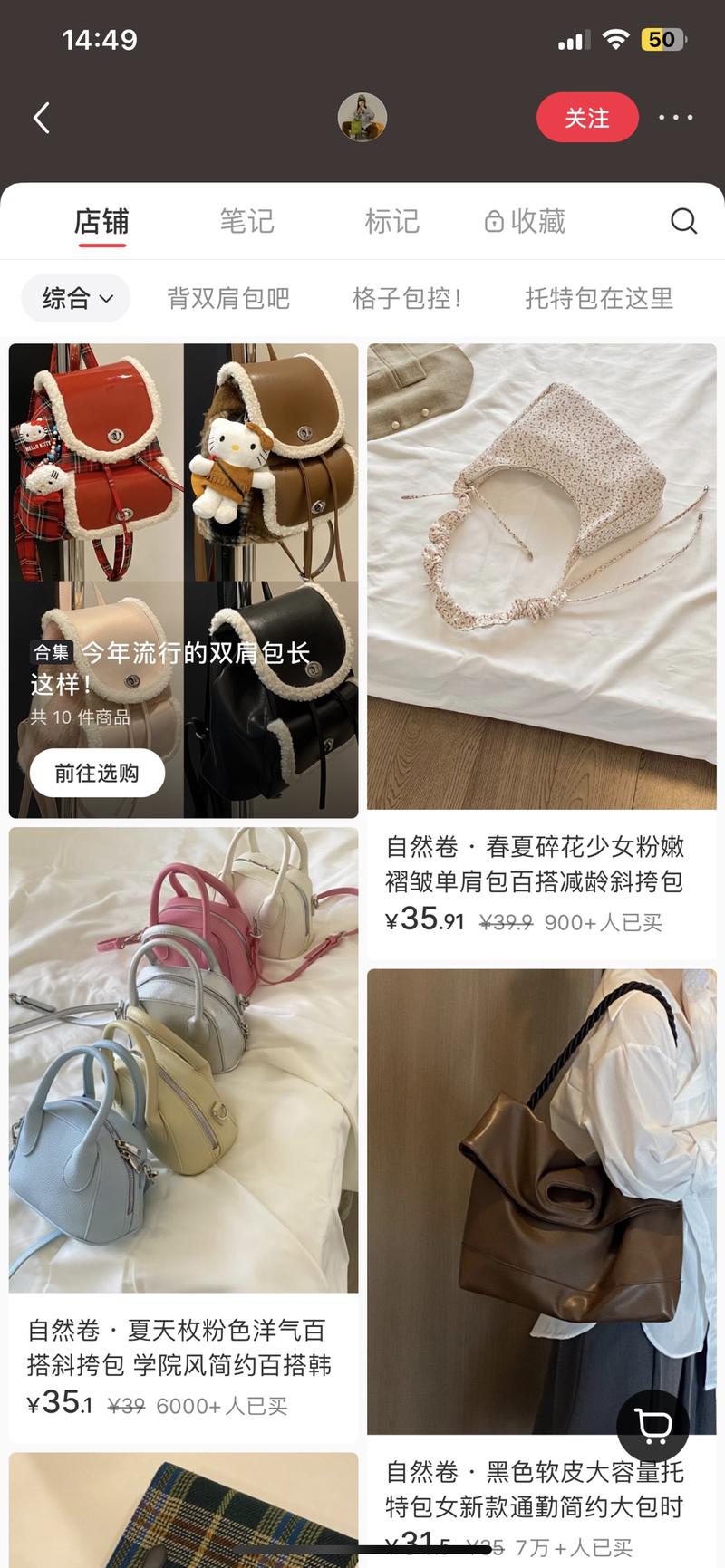This screenshot has height=1568, width=725.
Task: Expand the 综合 sort dropdown
Action: point(77,298)
